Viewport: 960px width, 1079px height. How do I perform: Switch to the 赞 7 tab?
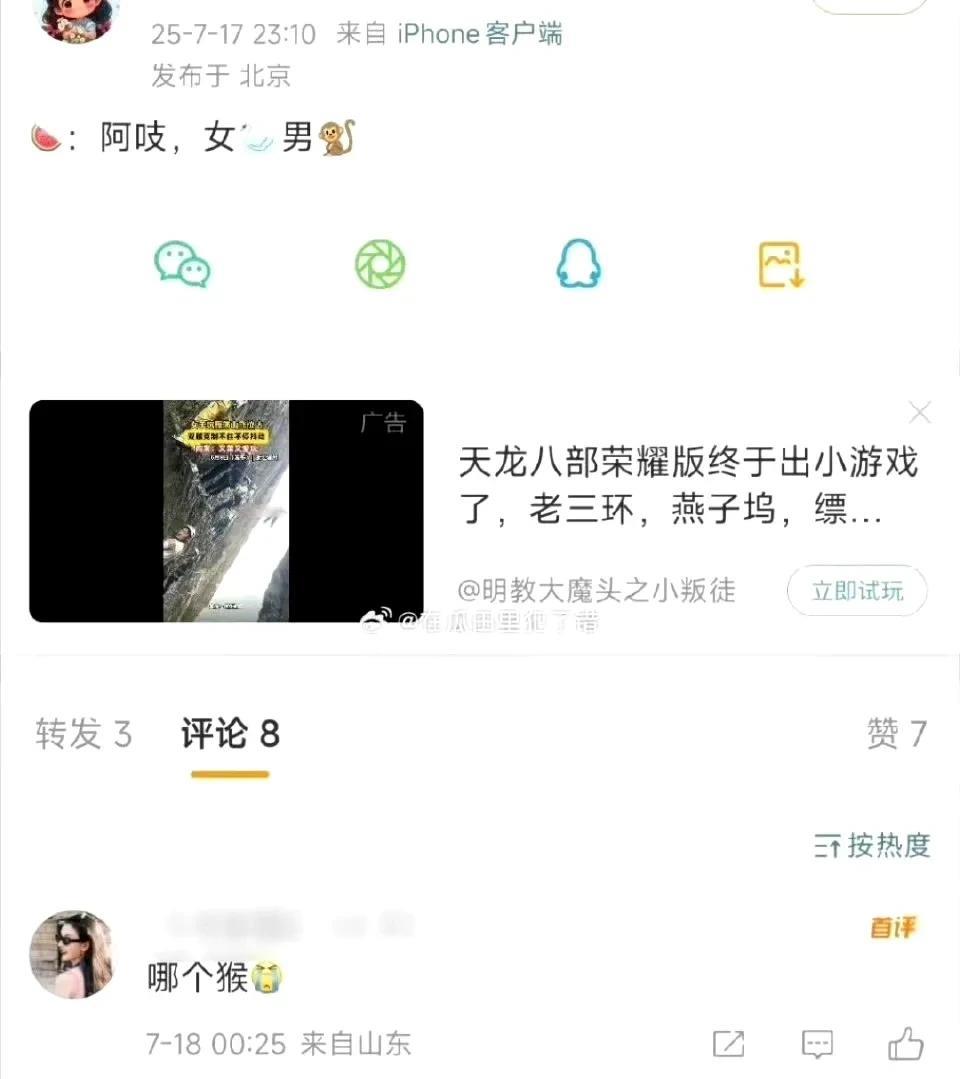pyautogui.click(x=896, y=735)
